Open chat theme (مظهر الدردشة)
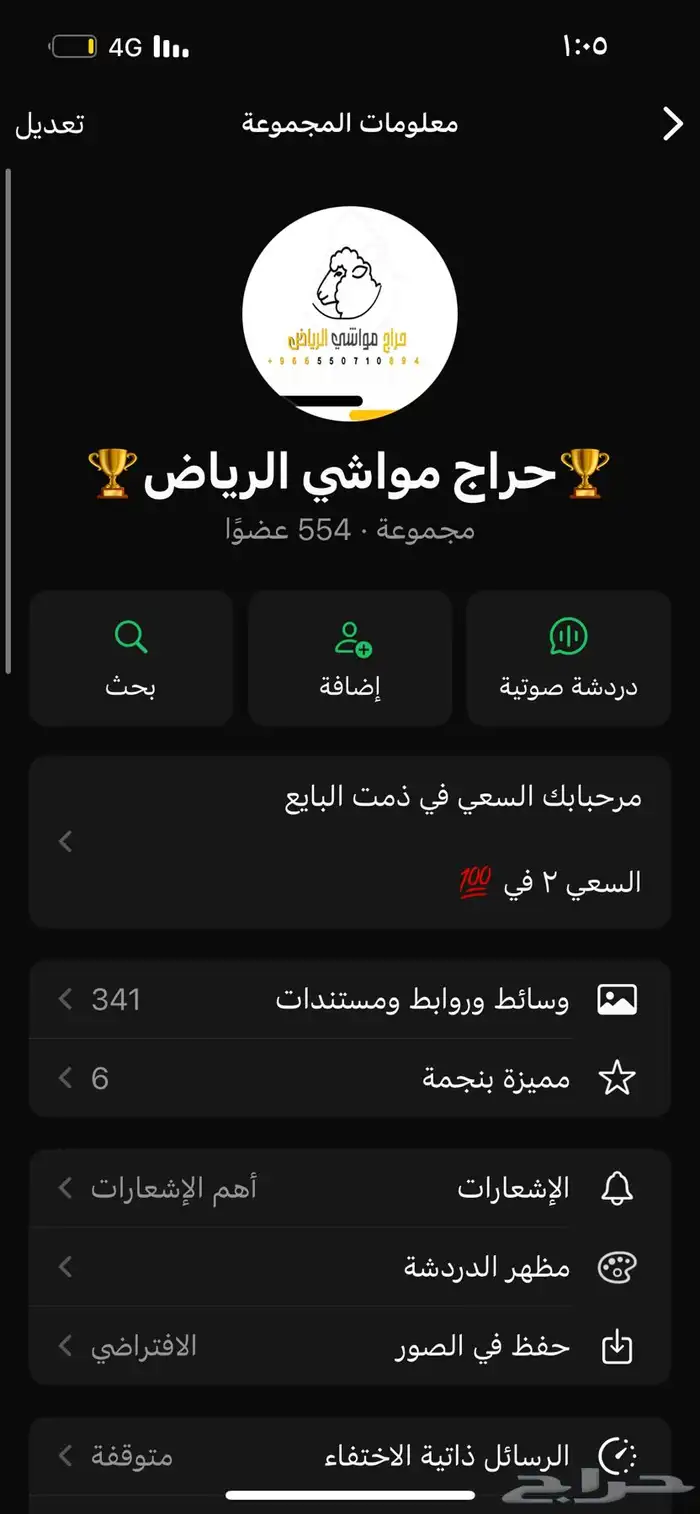The image size is (700, 1514). pyautogui.click(x=350, y=1267)
